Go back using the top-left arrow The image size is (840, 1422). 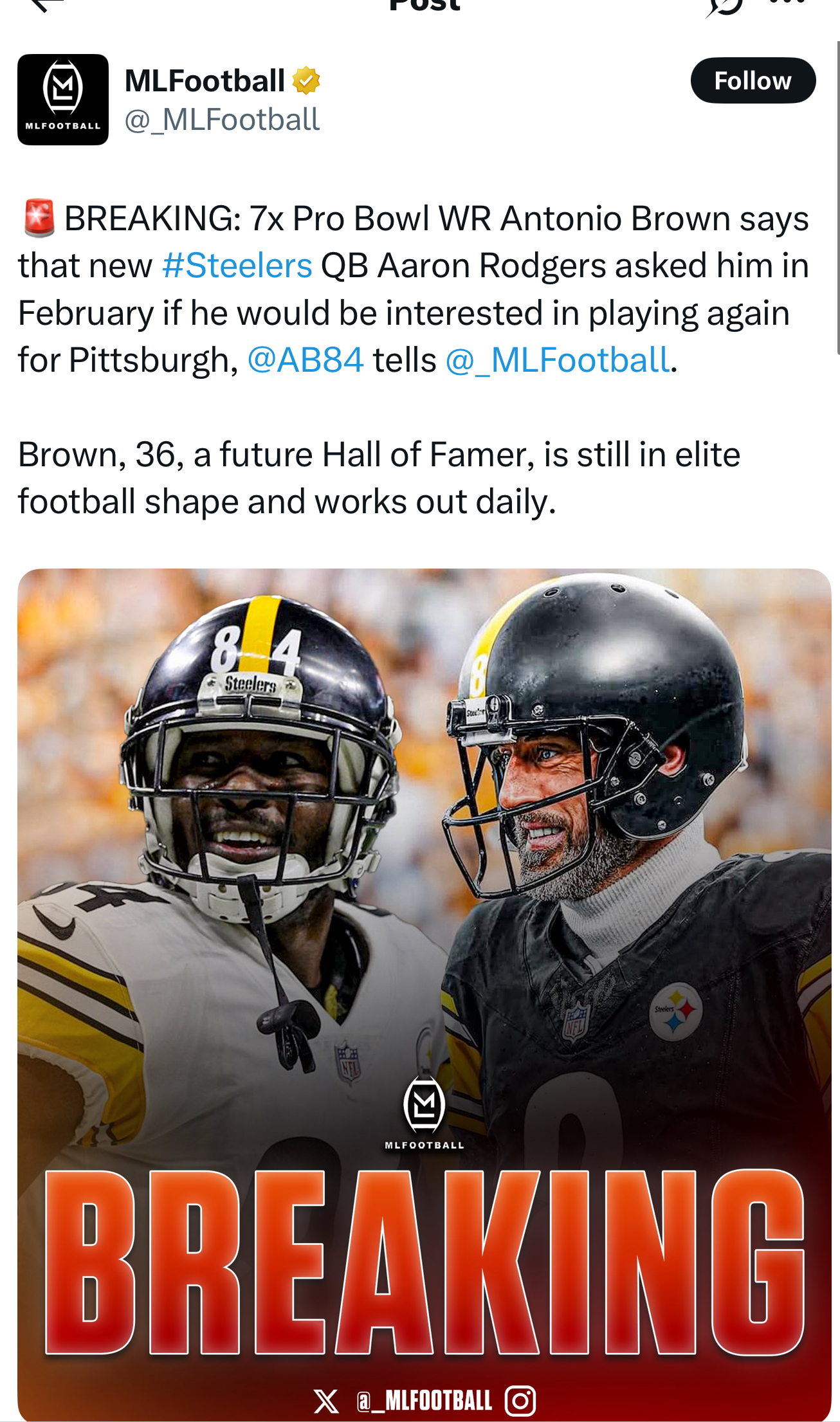[x=46, y=4]
